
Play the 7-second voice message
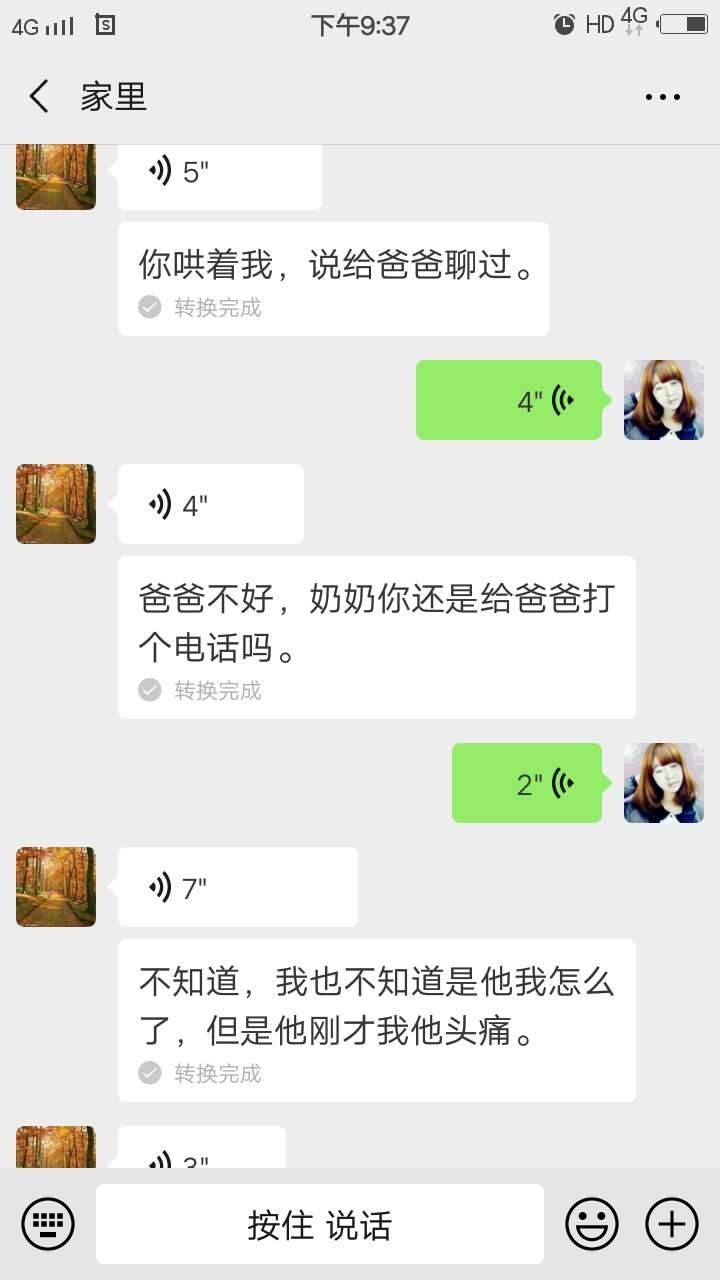(x=237, y=886)
